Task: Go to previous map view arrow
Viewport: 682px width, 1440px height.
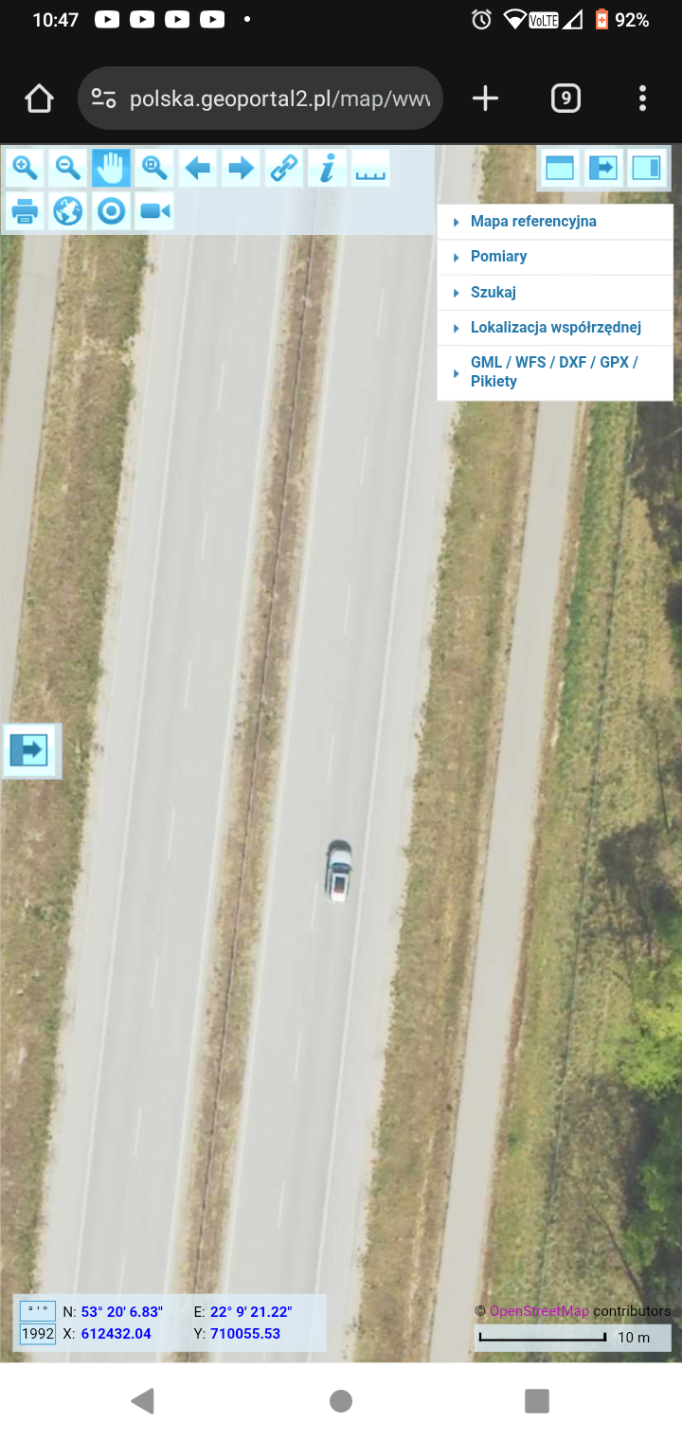Action: click(x=198, y=168)
